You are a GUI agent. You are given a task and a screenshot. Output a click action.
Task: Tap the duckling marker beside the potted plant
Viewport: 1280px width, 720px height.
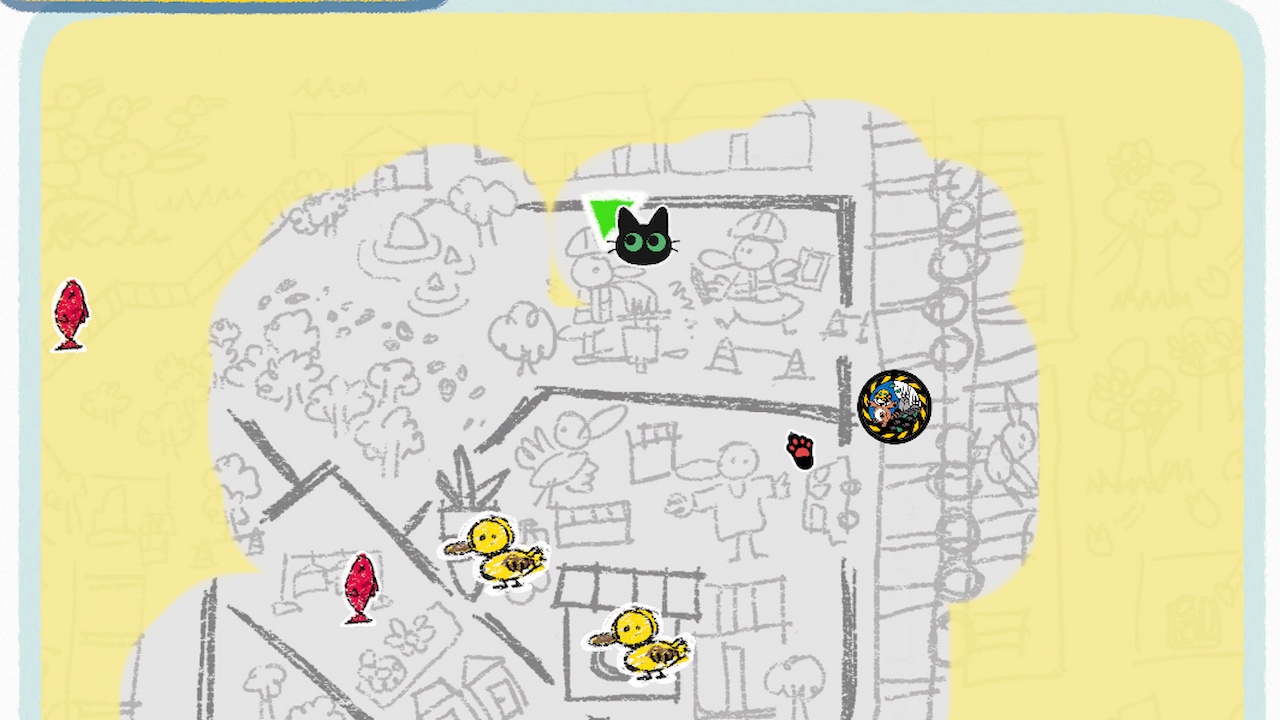coord(497,550)
